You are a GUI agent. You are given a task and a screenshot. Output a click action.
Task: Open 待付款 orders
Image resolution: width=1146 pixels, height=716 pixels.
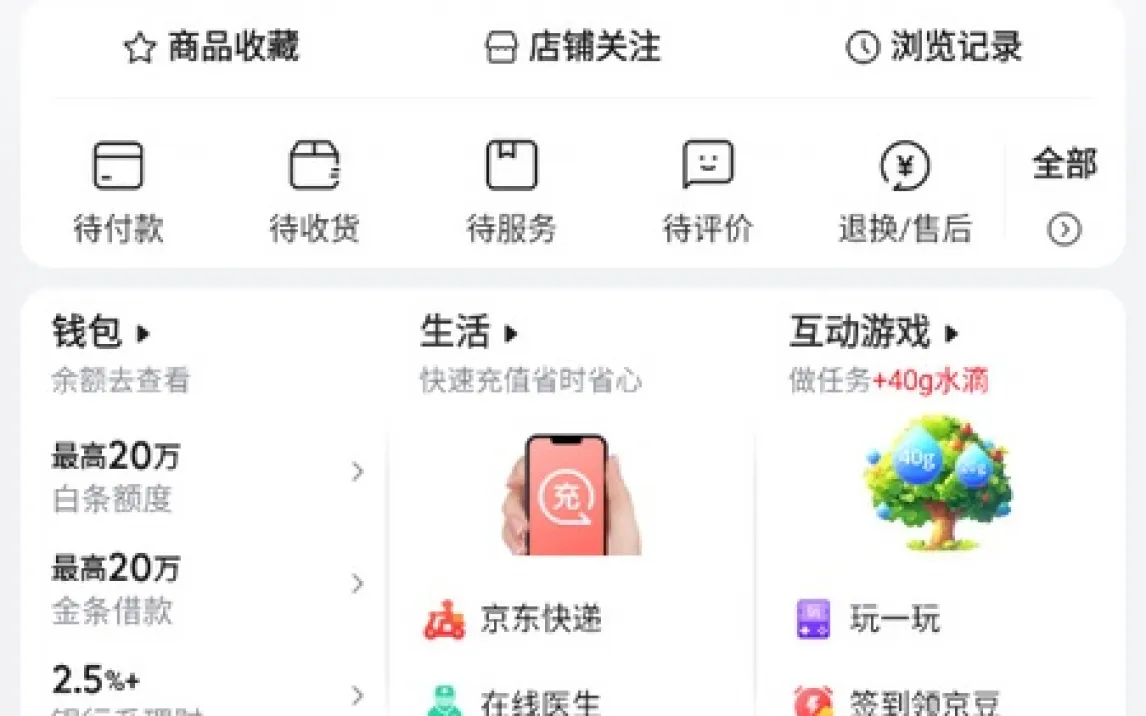click(118, 190)
